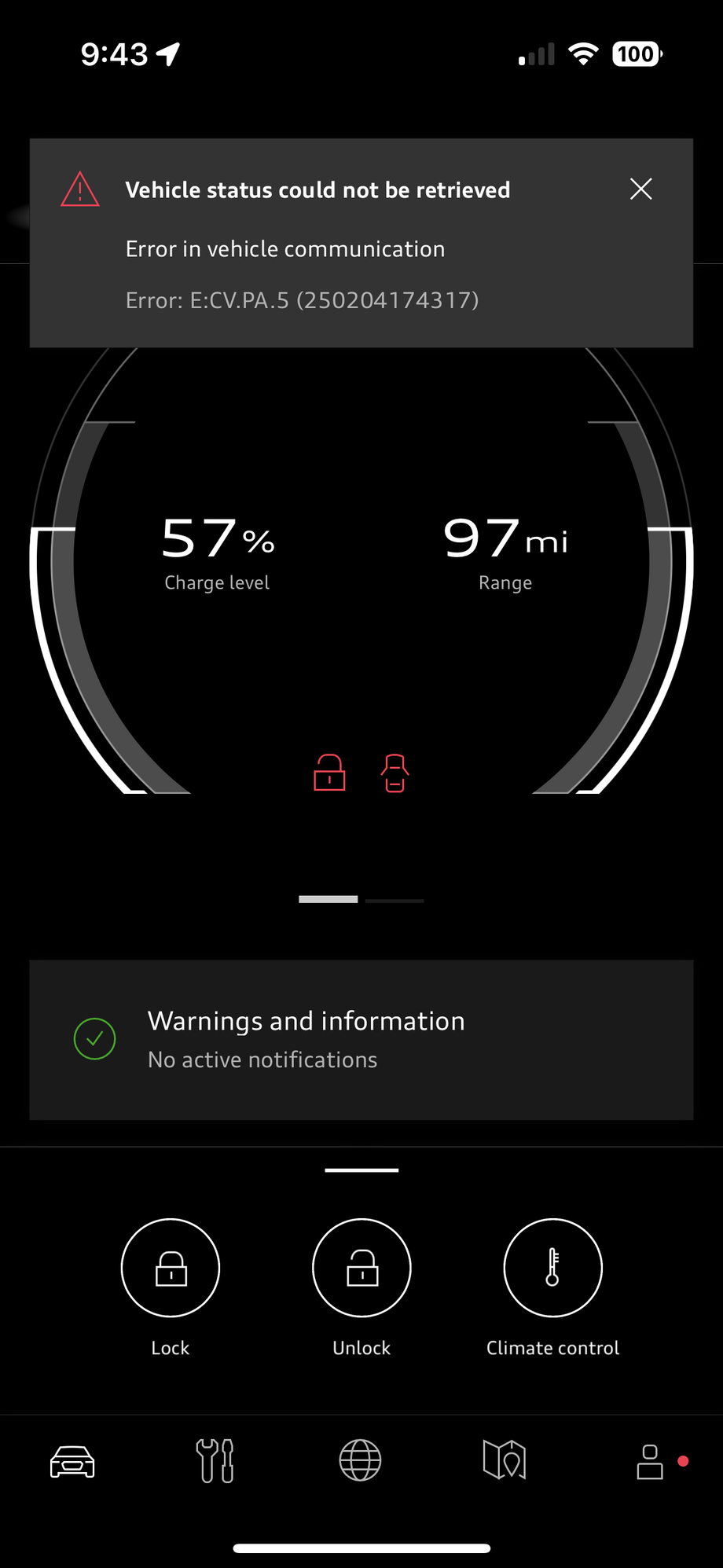
Task: Open the map navigation icon
Action: 505,1460
